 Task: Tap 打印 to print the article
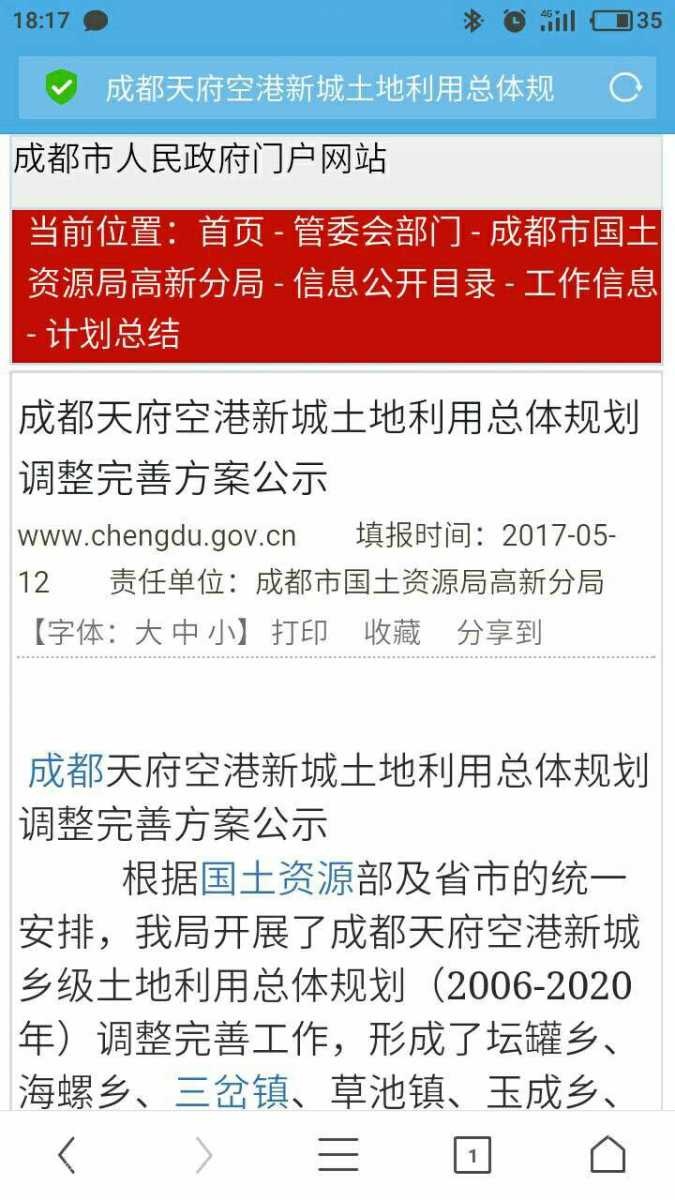coord(299,632)
